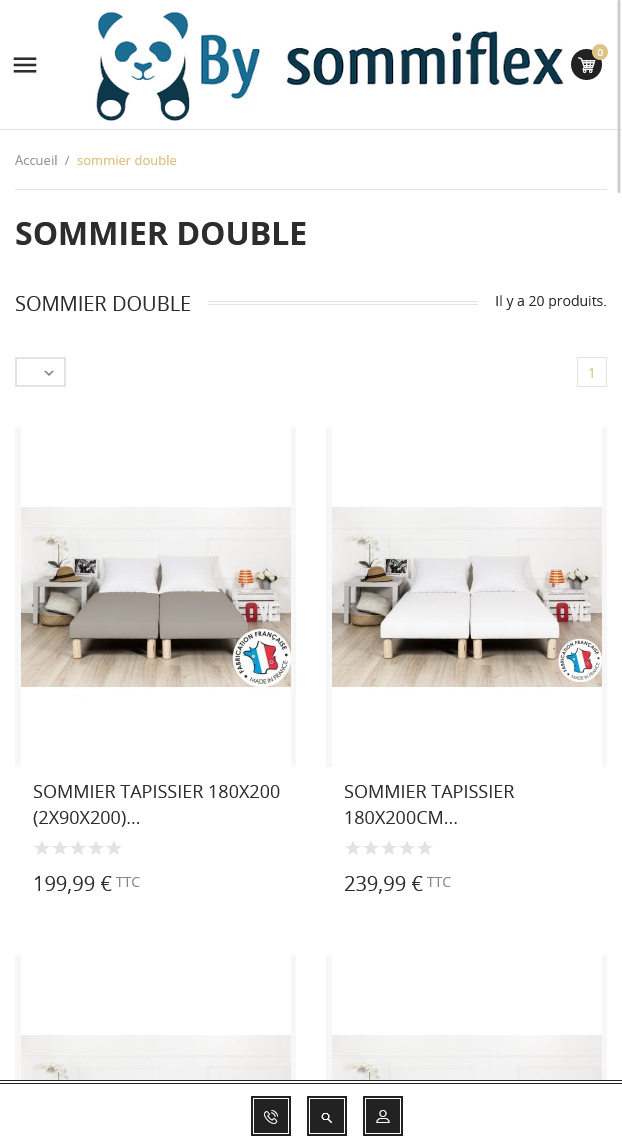Expand the sort dropdown

point(40,372)
